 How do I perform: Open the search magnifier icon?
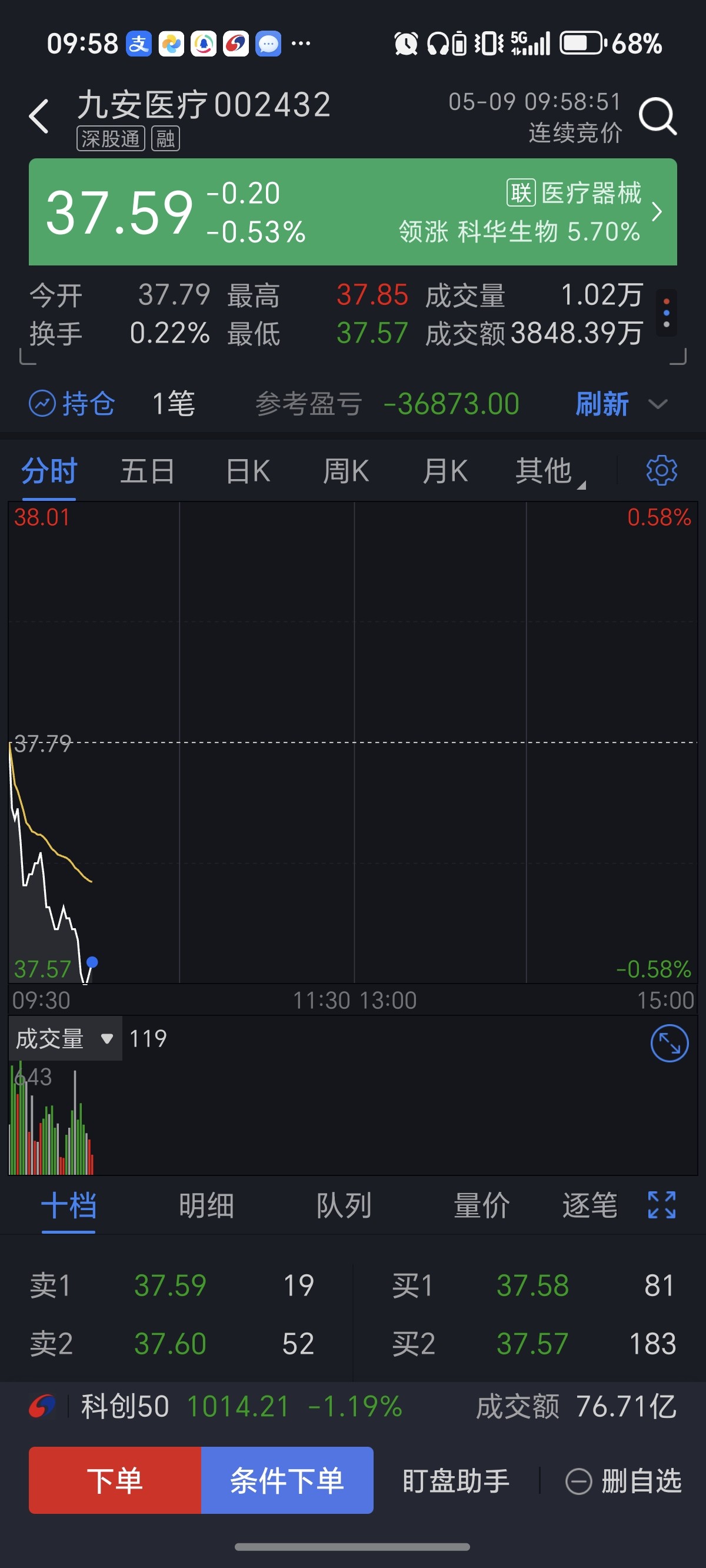(658, 117)
